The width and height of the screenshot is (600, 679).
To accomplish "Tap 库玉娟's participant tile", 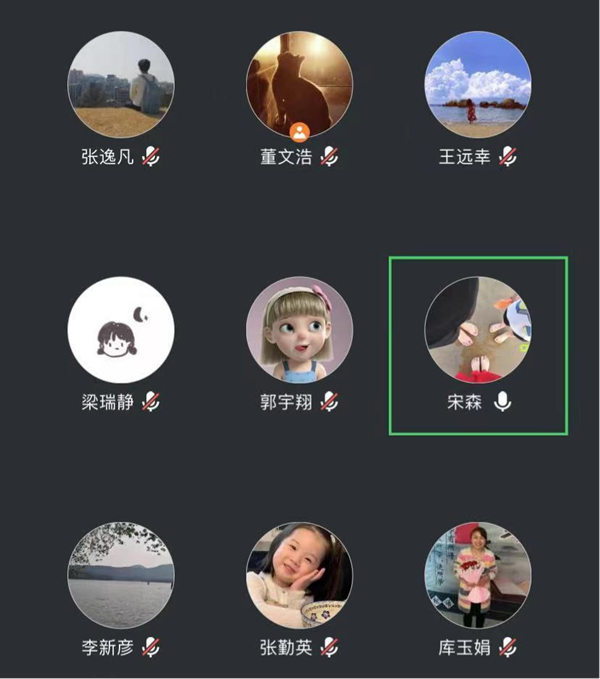I will (478, 575).
